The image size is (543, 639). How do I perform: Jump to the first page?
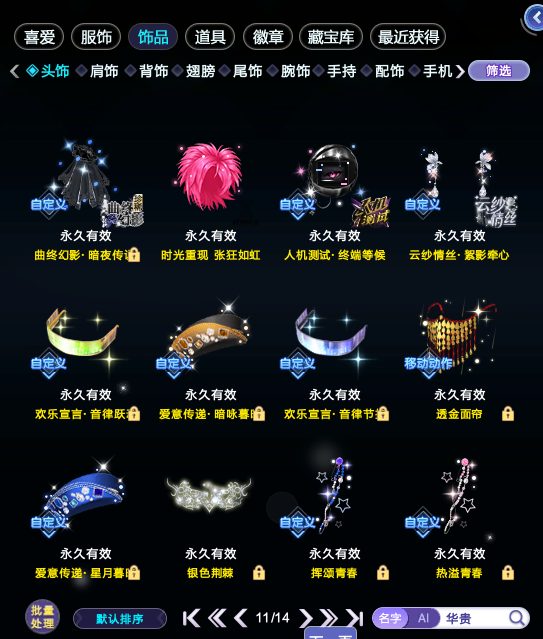coord(191,618)
